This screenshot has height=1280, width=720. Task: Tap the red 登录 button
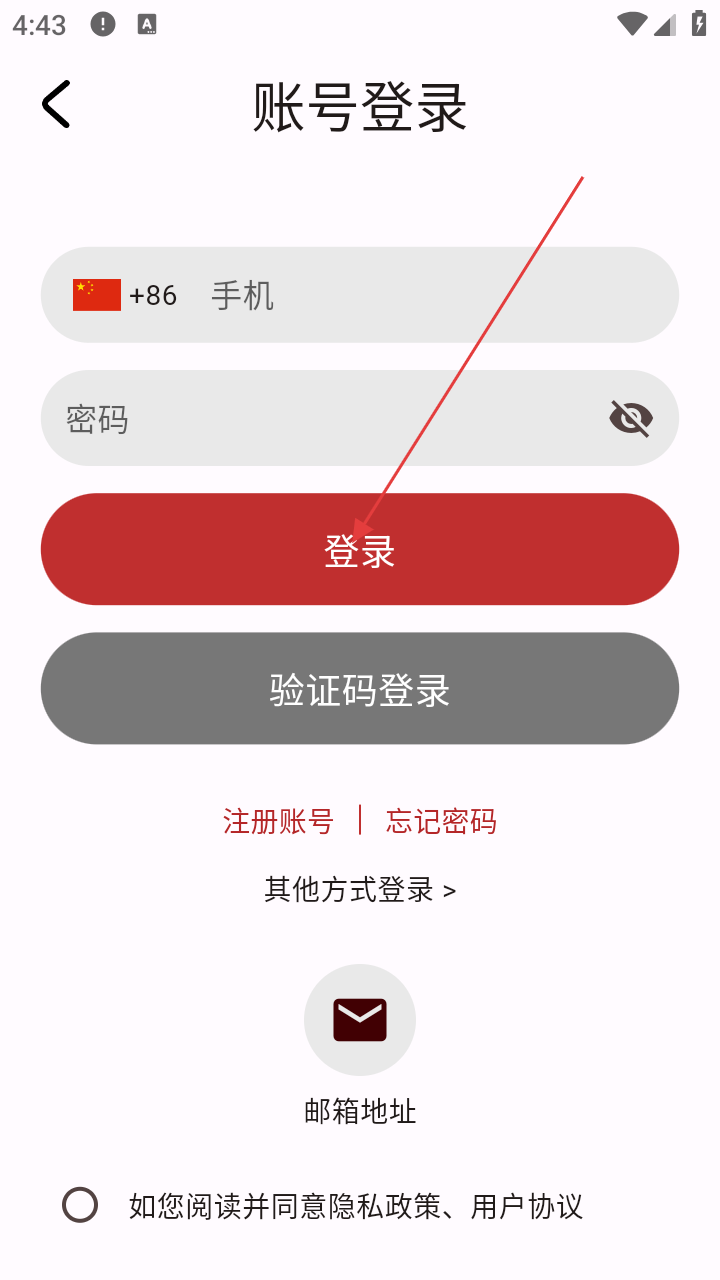coord(360,549)
